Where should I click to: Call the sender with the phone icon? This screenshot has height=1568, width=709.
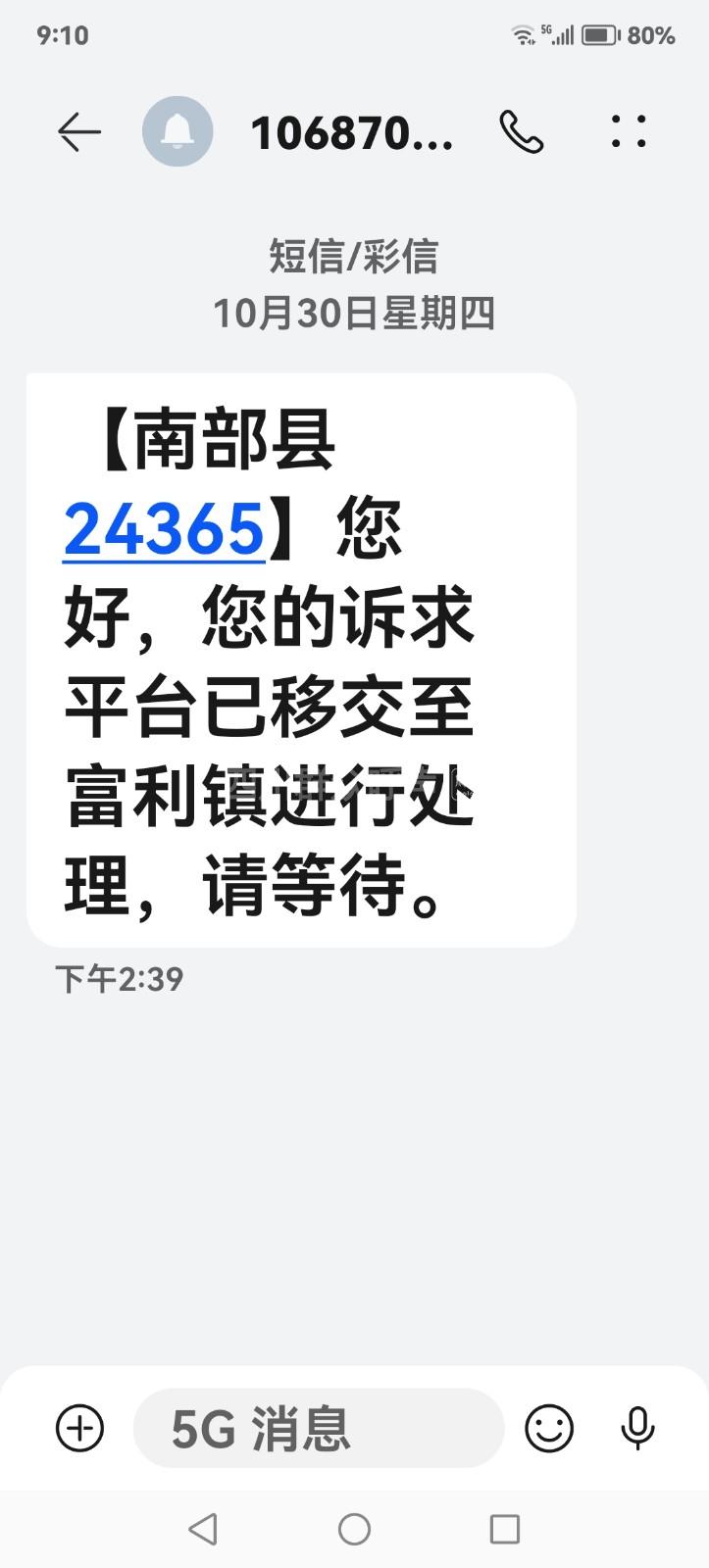(521, 132)
